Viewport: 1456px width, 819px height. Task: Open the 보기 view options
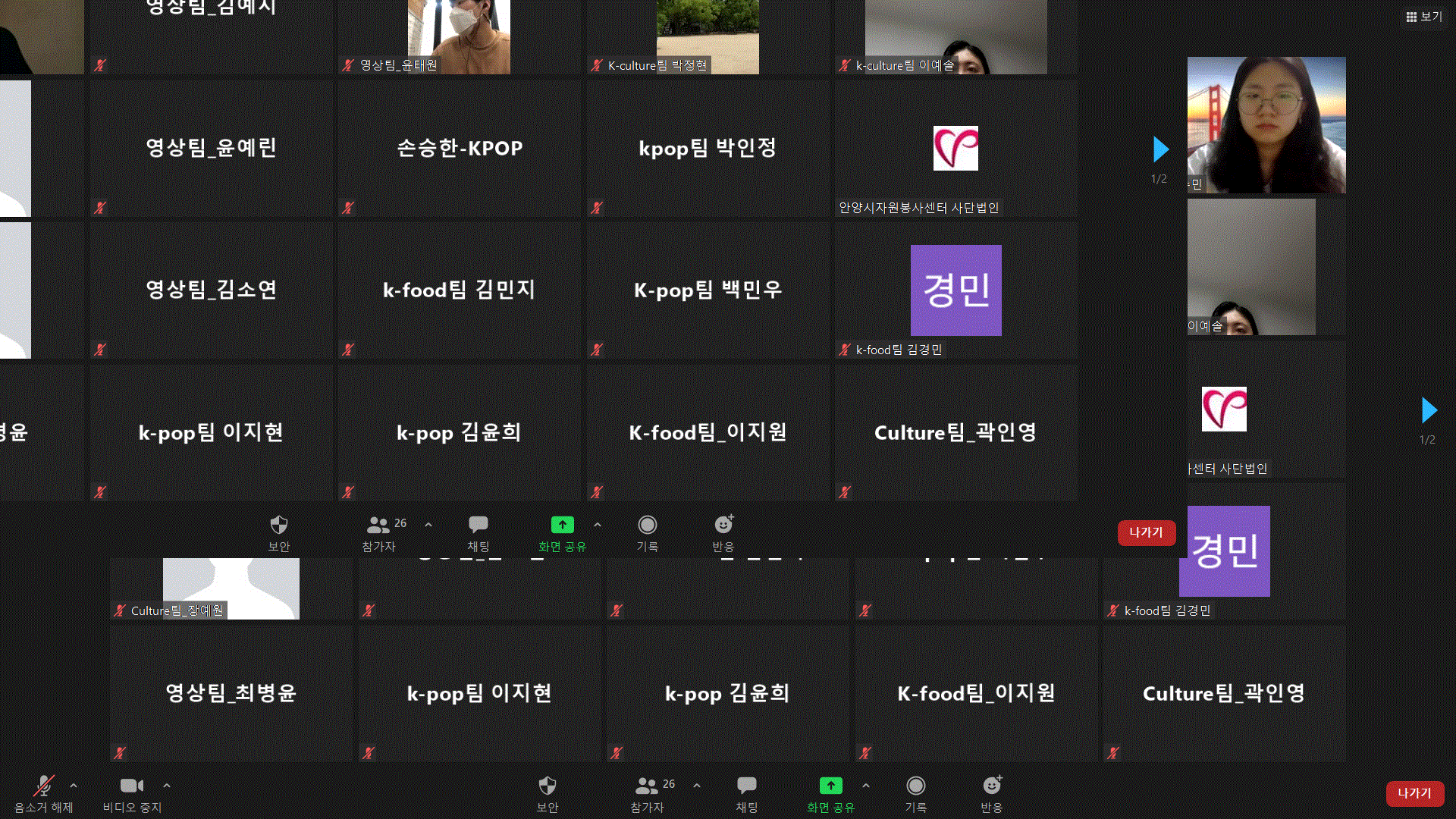1423,17
